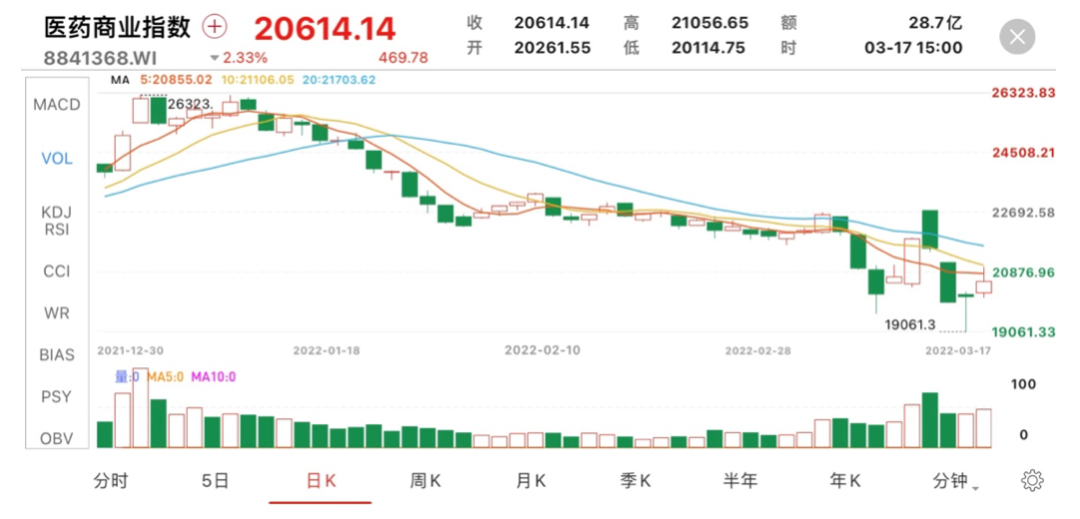Select the VOL indicator
The width and height of the screenshot is (1080, 519).
[x=56, y=158]
